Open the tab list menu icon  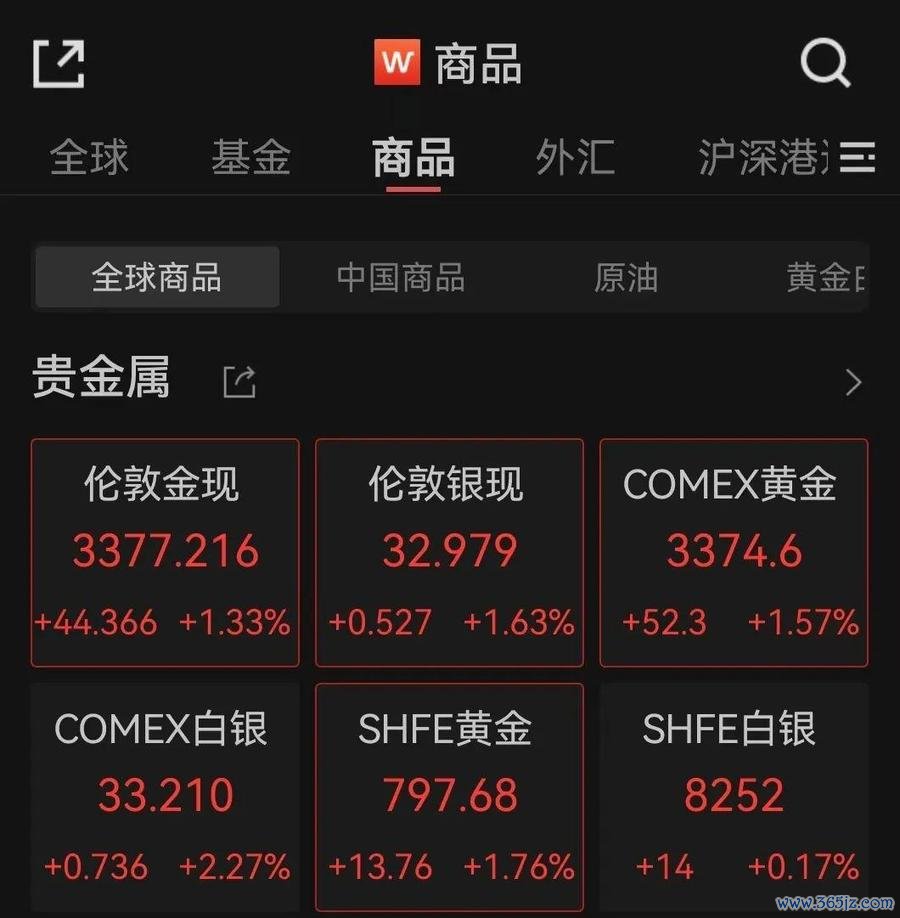pyautogui.click(x=857, y=158)
